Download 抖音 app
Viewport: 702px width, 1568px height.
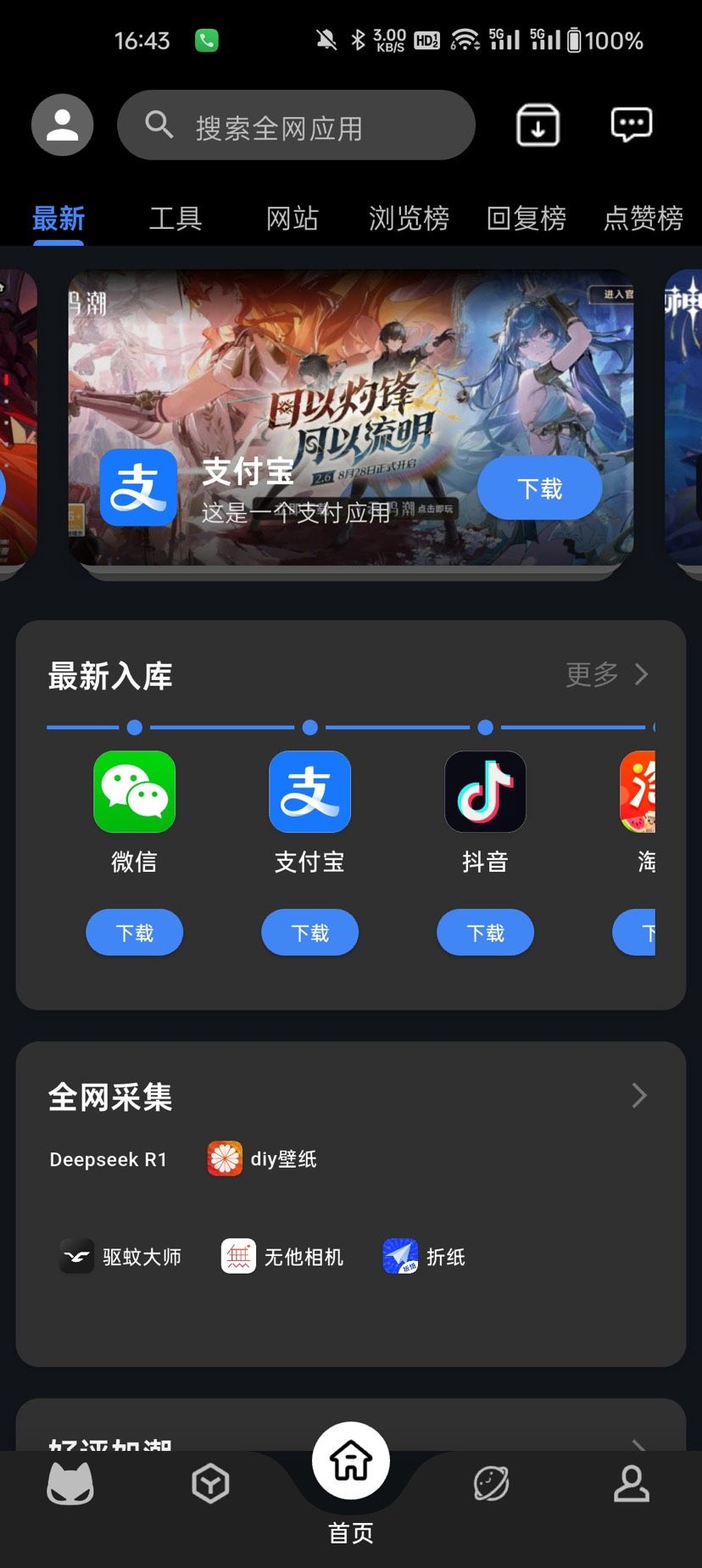coord(485,933)
